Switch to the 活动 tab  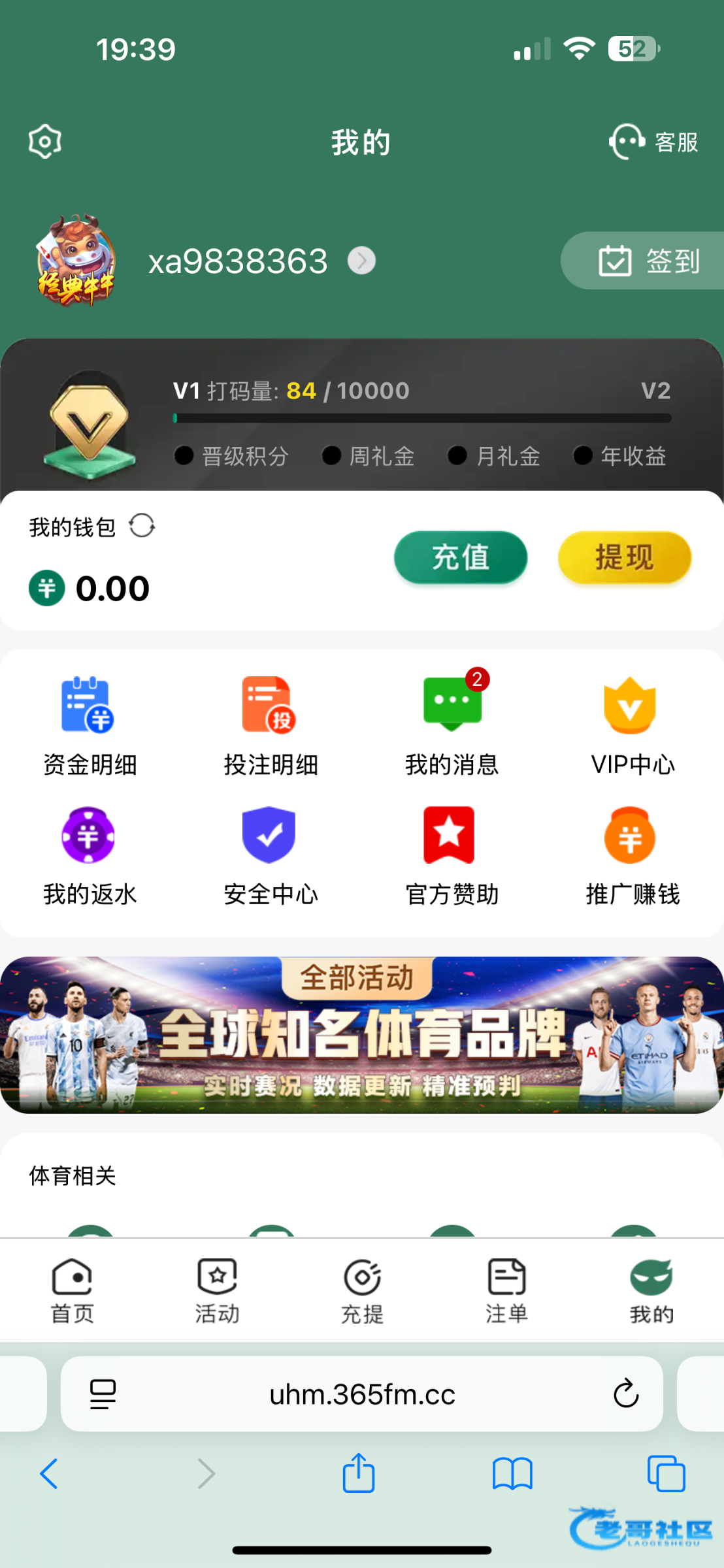click(217, 1290)
